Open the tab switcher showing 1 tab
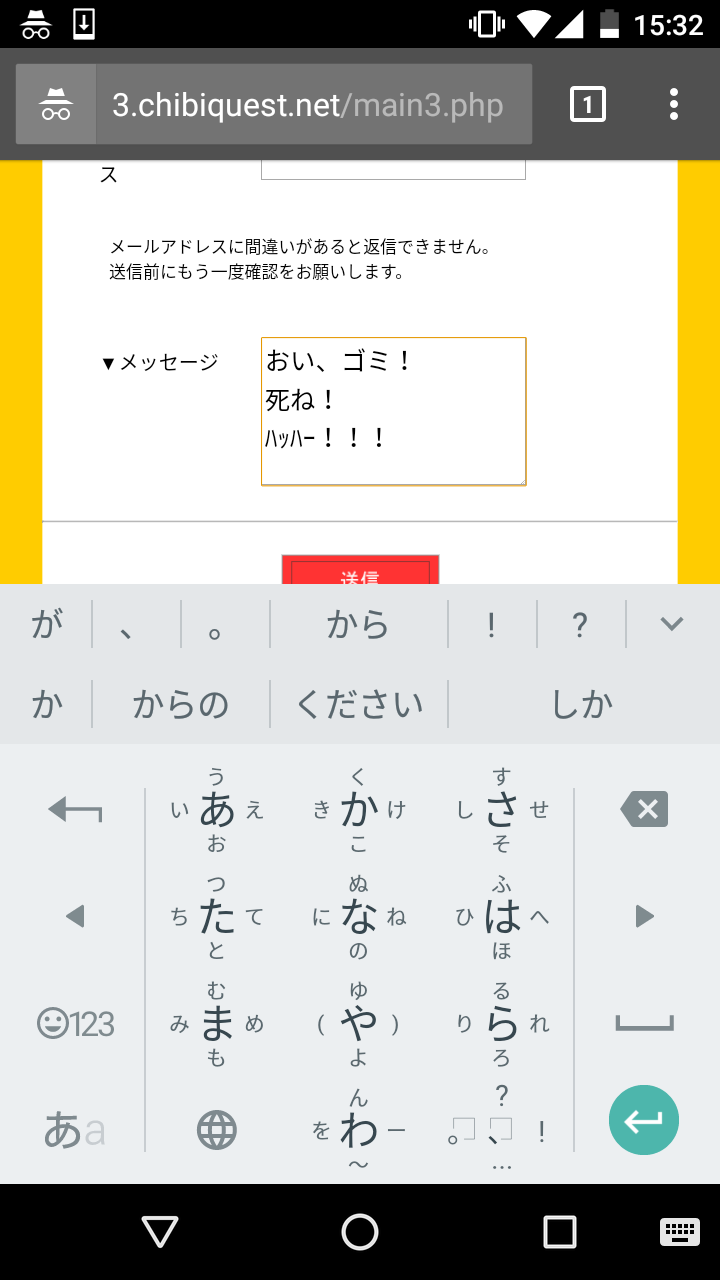 coord(587,104)
